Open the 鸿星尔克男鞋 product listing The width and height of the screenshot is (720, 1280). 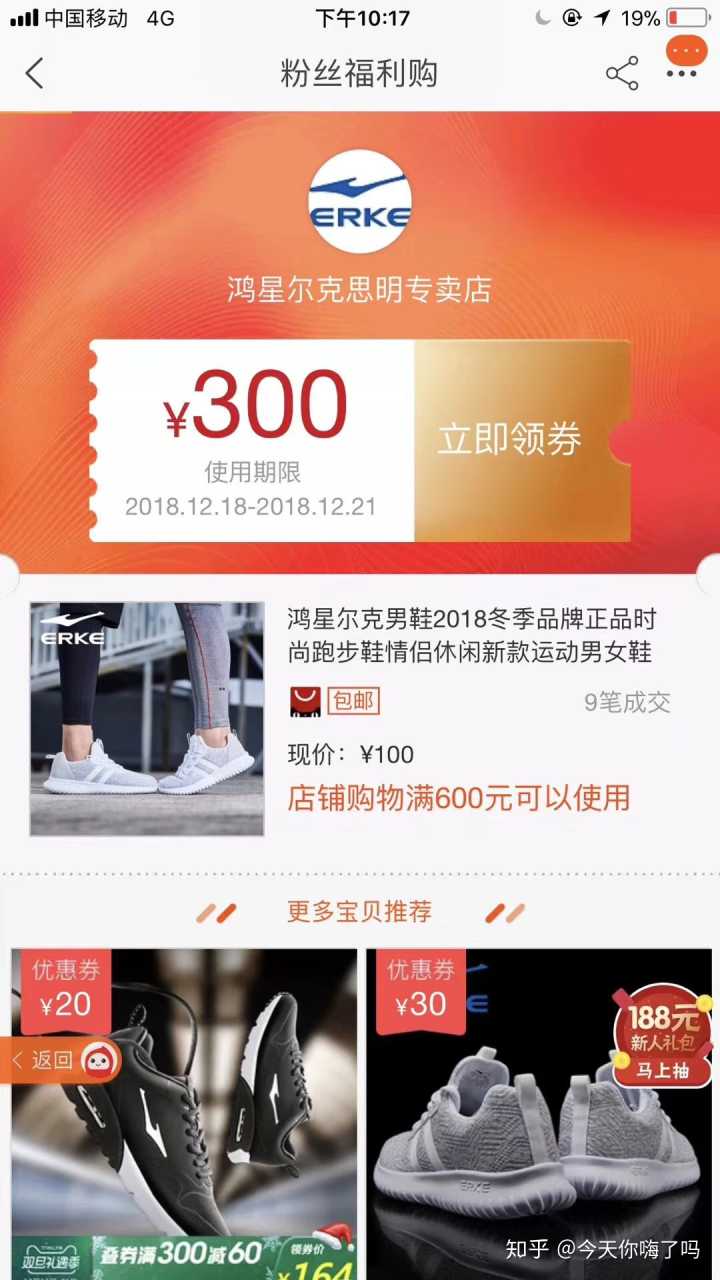click(468, 636)
